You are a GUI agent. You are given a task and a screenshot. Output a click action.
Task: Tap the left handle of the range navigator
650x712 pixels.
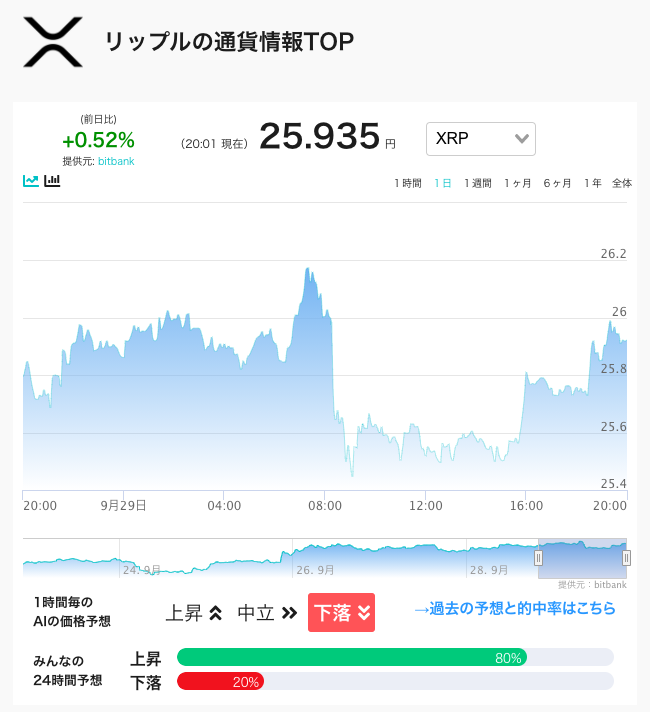coord(538,558)
